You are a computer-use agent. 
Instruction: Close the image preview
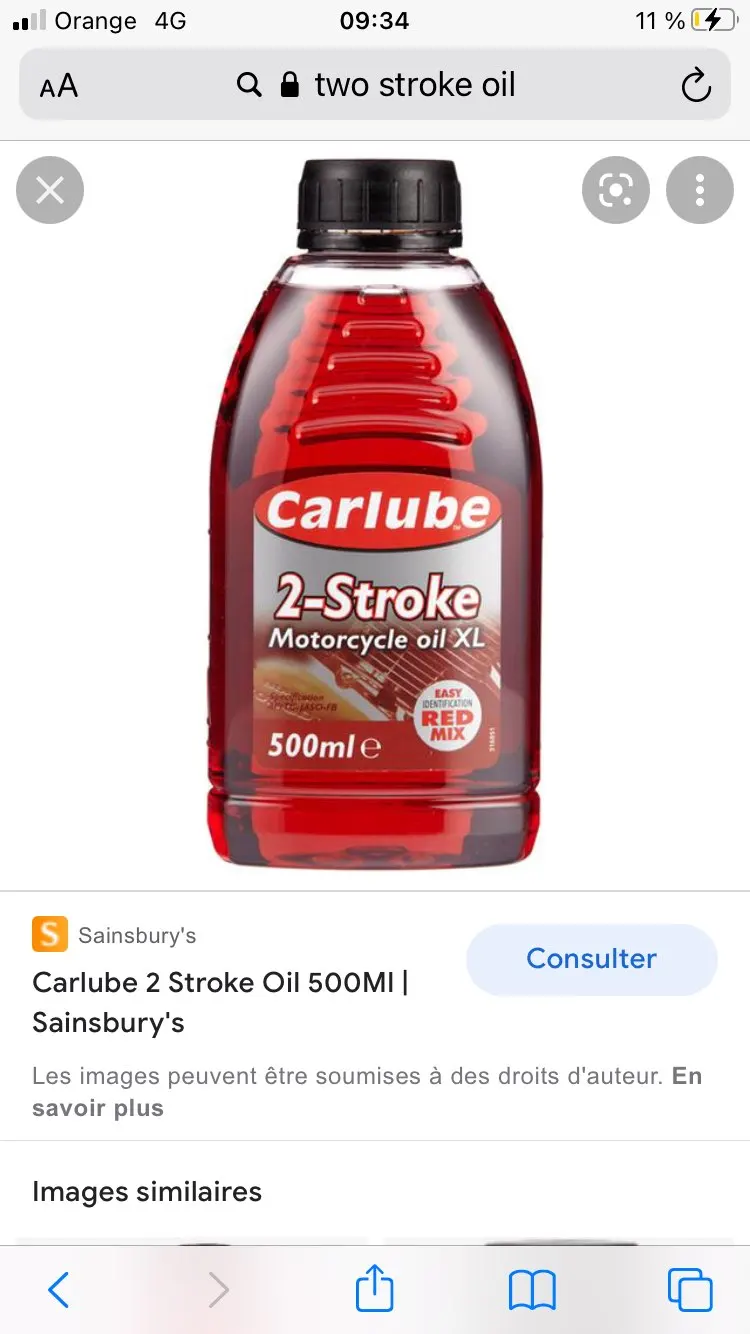(x=50, y=190)
